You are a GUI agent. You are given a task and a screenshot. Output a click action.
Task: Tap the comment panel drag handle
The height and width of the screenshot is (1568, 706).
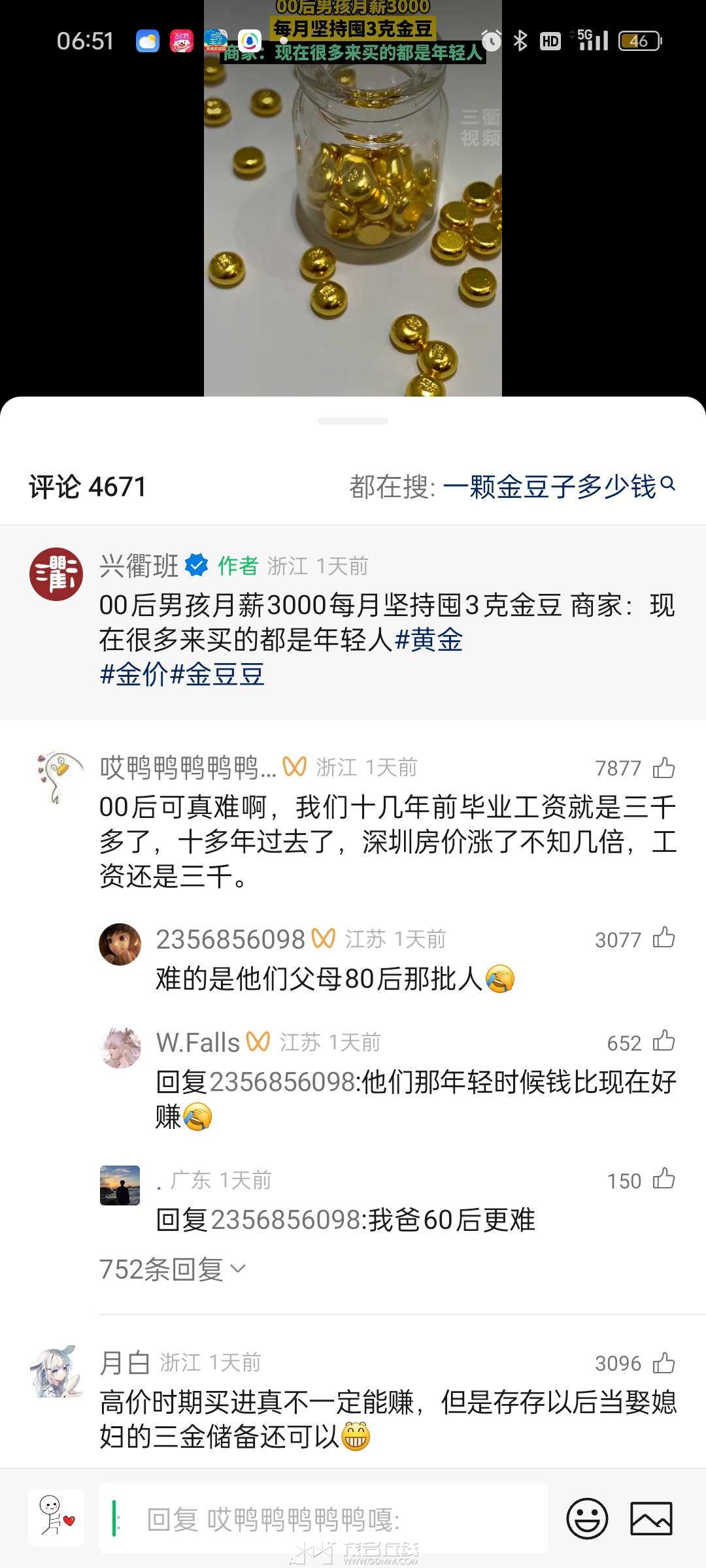click(353, 421)
